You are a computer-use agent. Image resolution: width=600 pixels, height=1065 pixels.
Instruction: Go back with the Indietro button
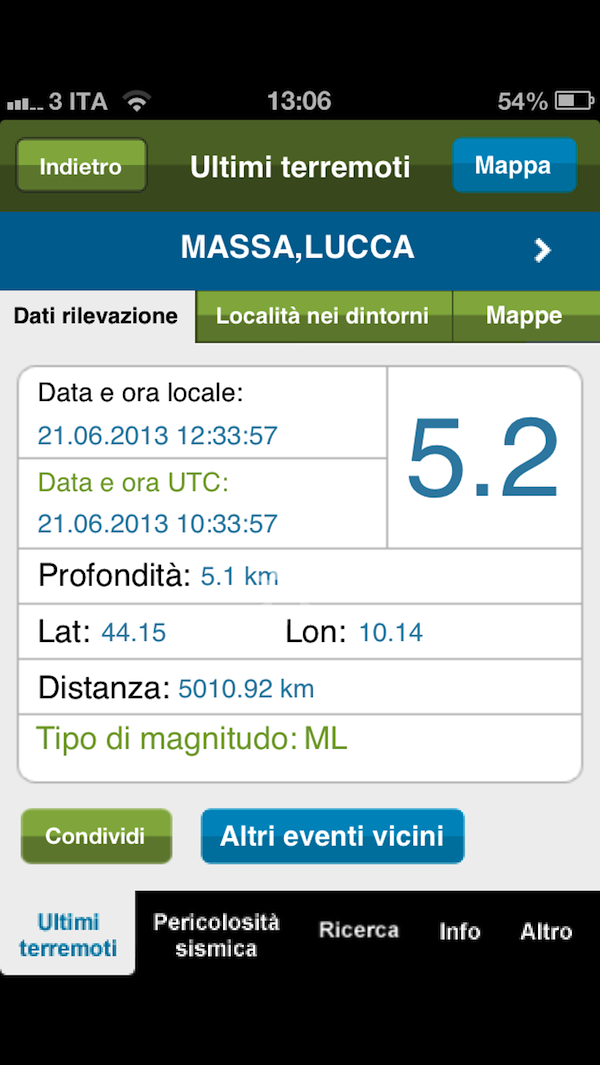click(x=81, y=166)
